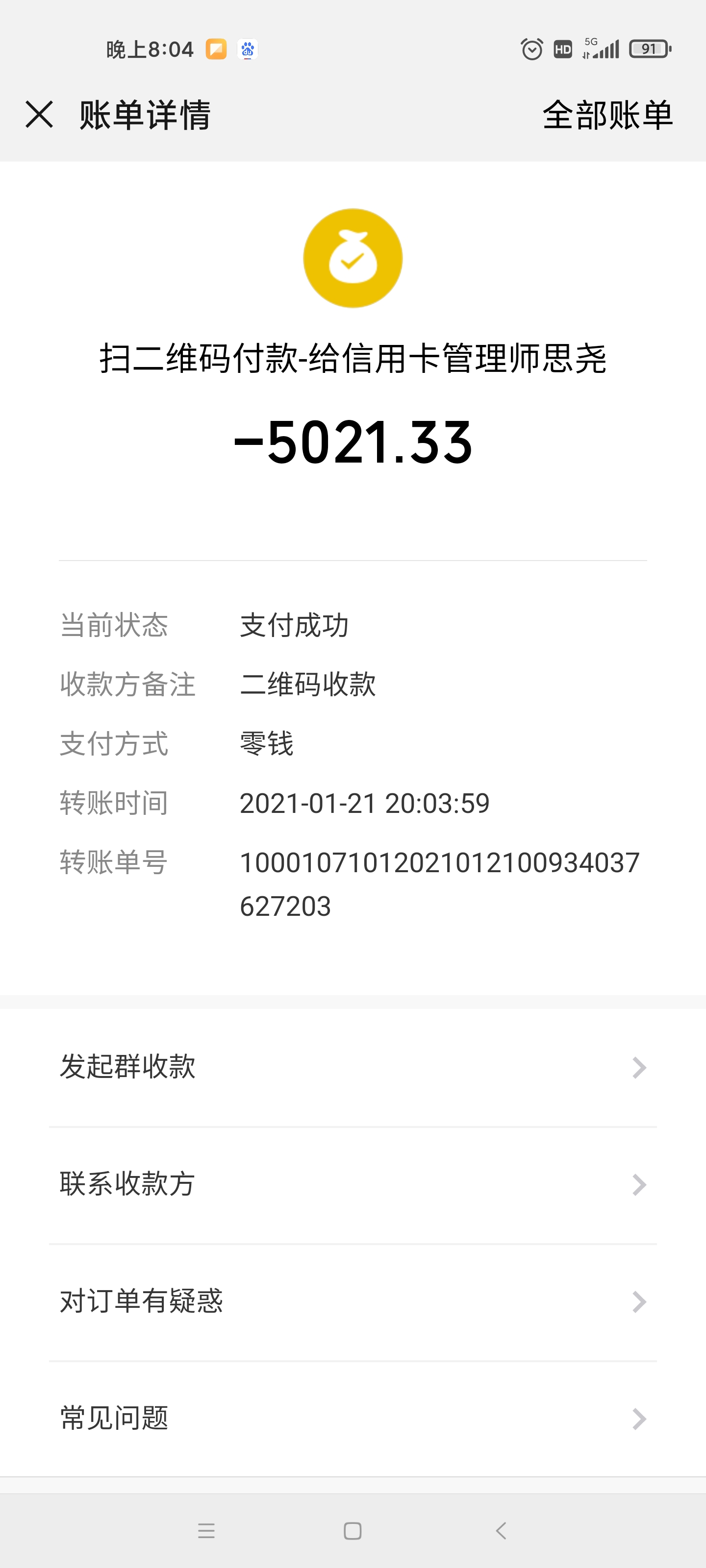Go to the home screen via the home button
Viewport: 706px width, 1568px height.
point(353,1530)
